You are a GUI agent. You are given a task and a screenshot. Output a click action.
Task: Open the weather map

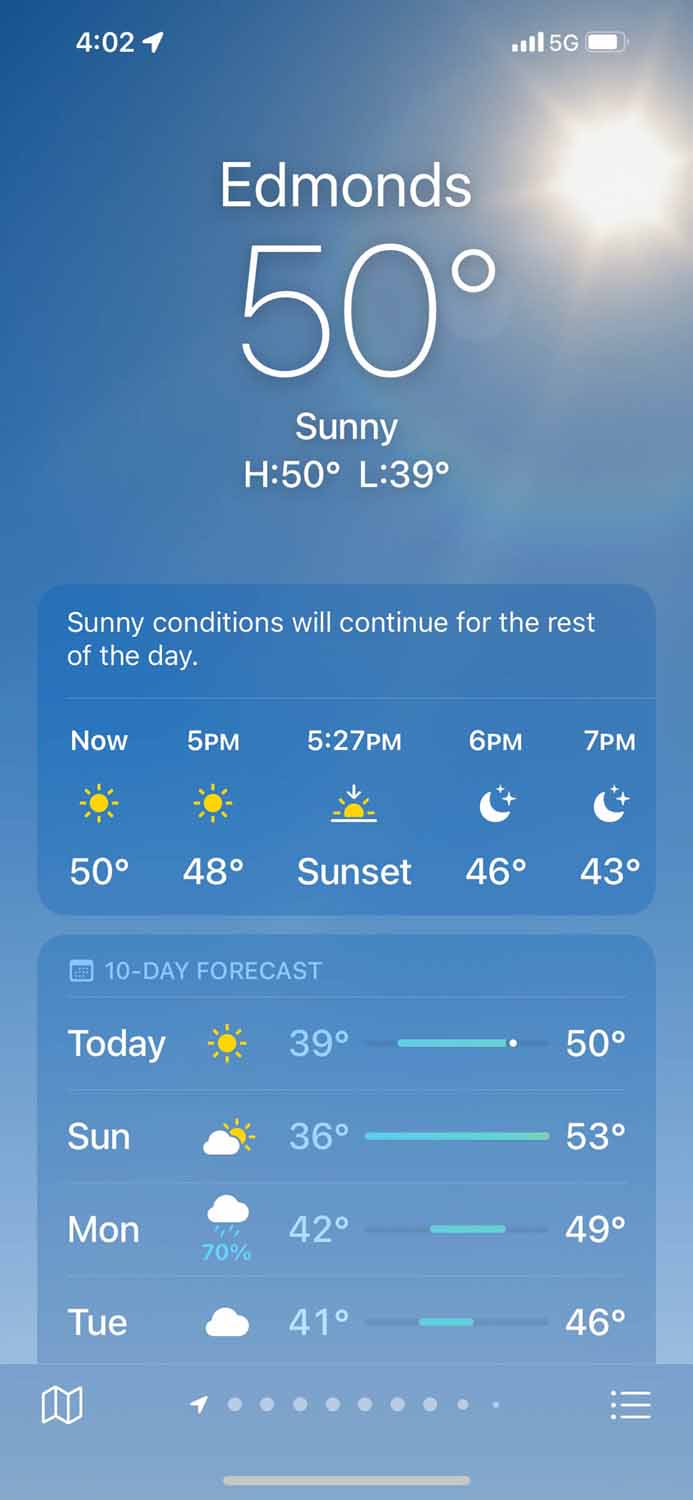point(62,1405)
